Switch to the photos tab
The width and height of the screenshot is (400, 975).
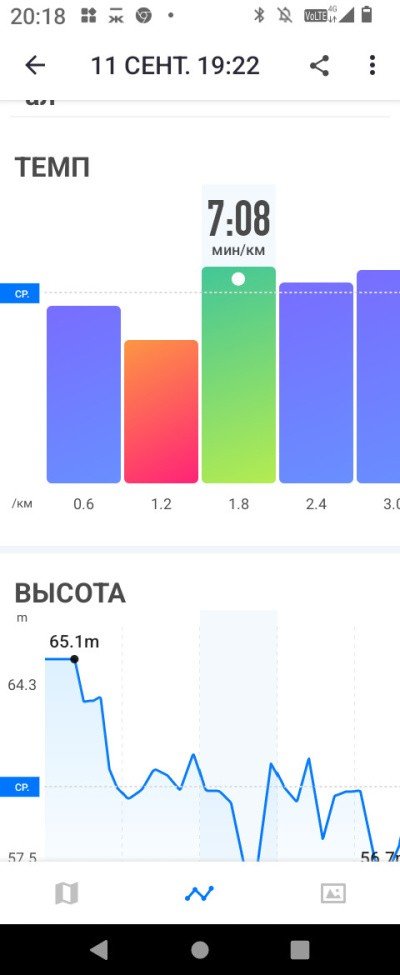(333, 894)
